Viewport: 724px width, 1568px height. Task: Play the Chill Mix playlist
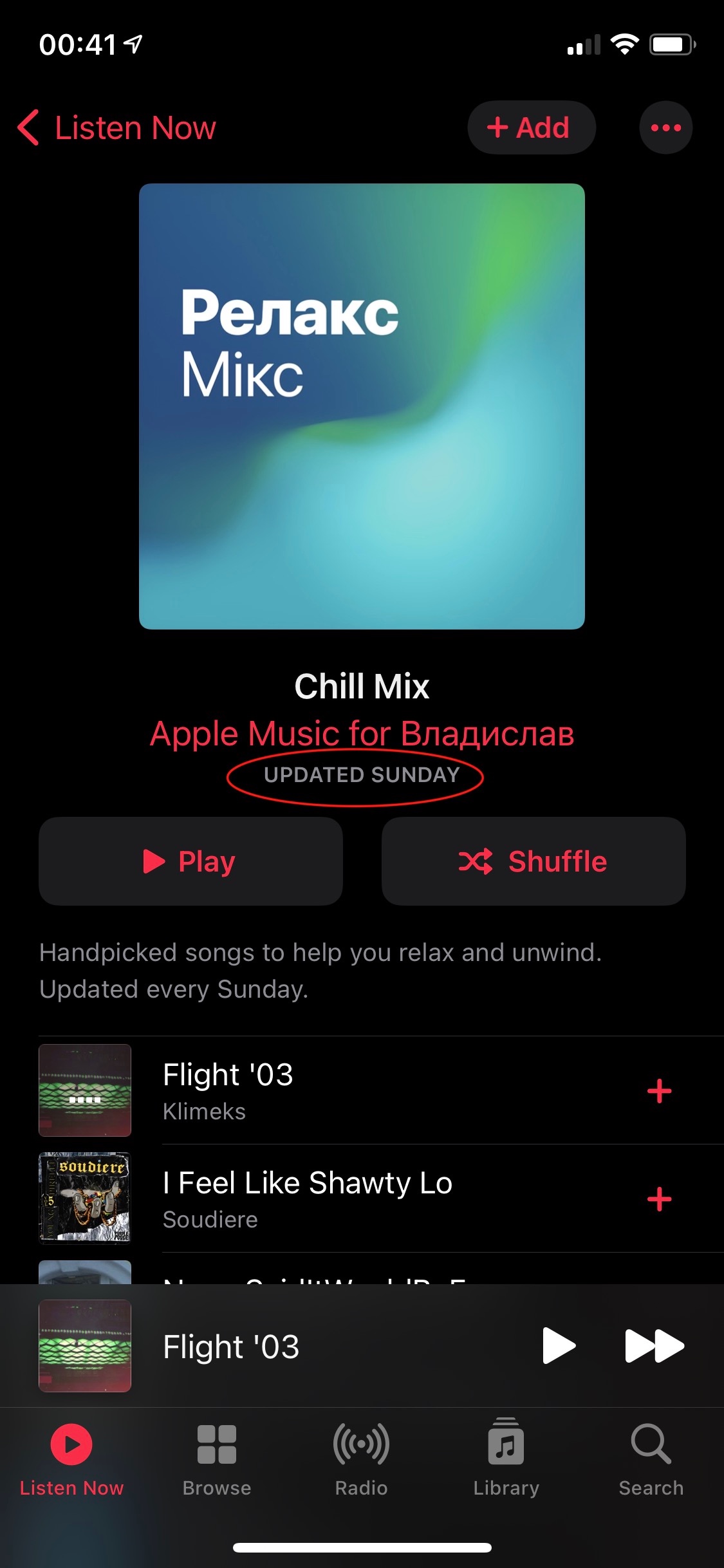pos(190,861)
